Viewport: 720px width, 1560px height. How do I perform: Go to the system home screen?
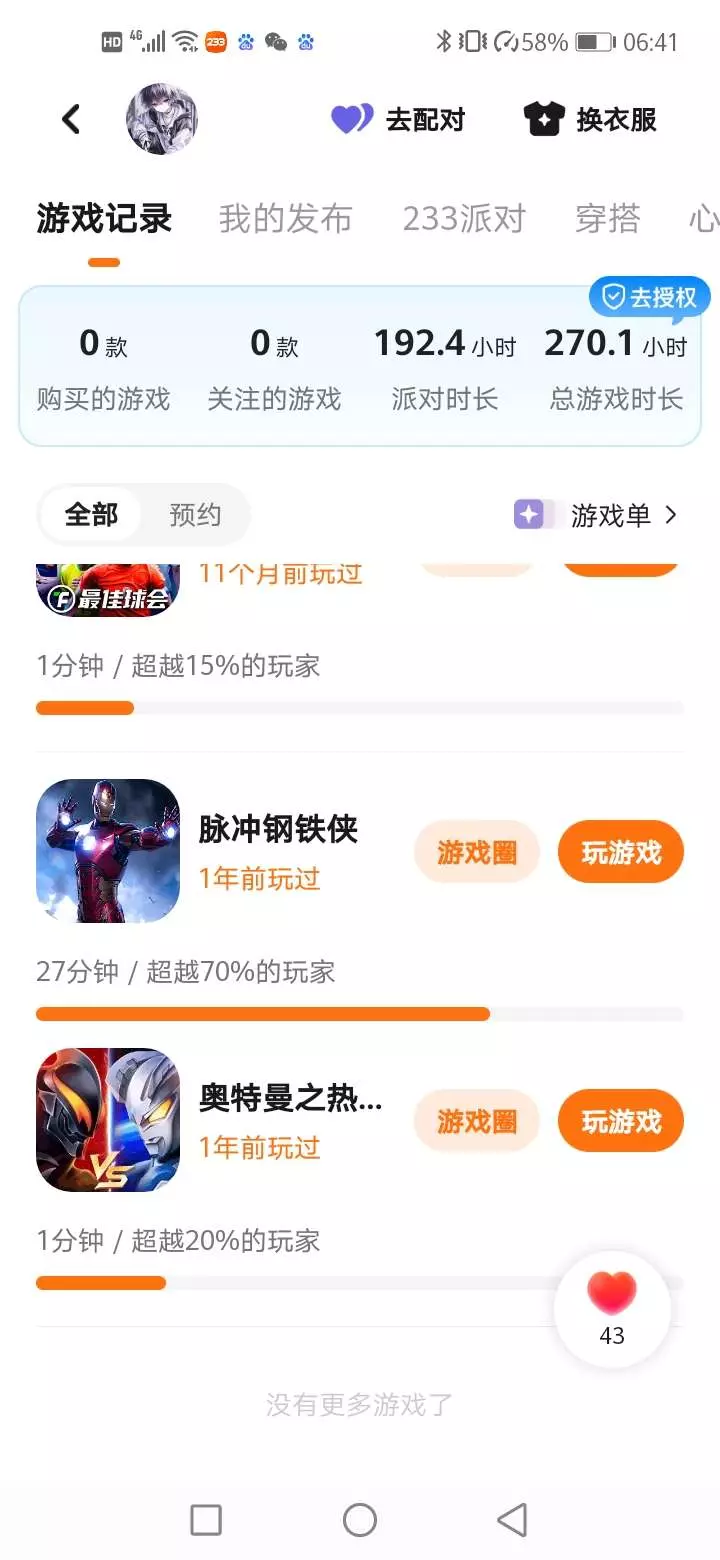point(360,1520)
